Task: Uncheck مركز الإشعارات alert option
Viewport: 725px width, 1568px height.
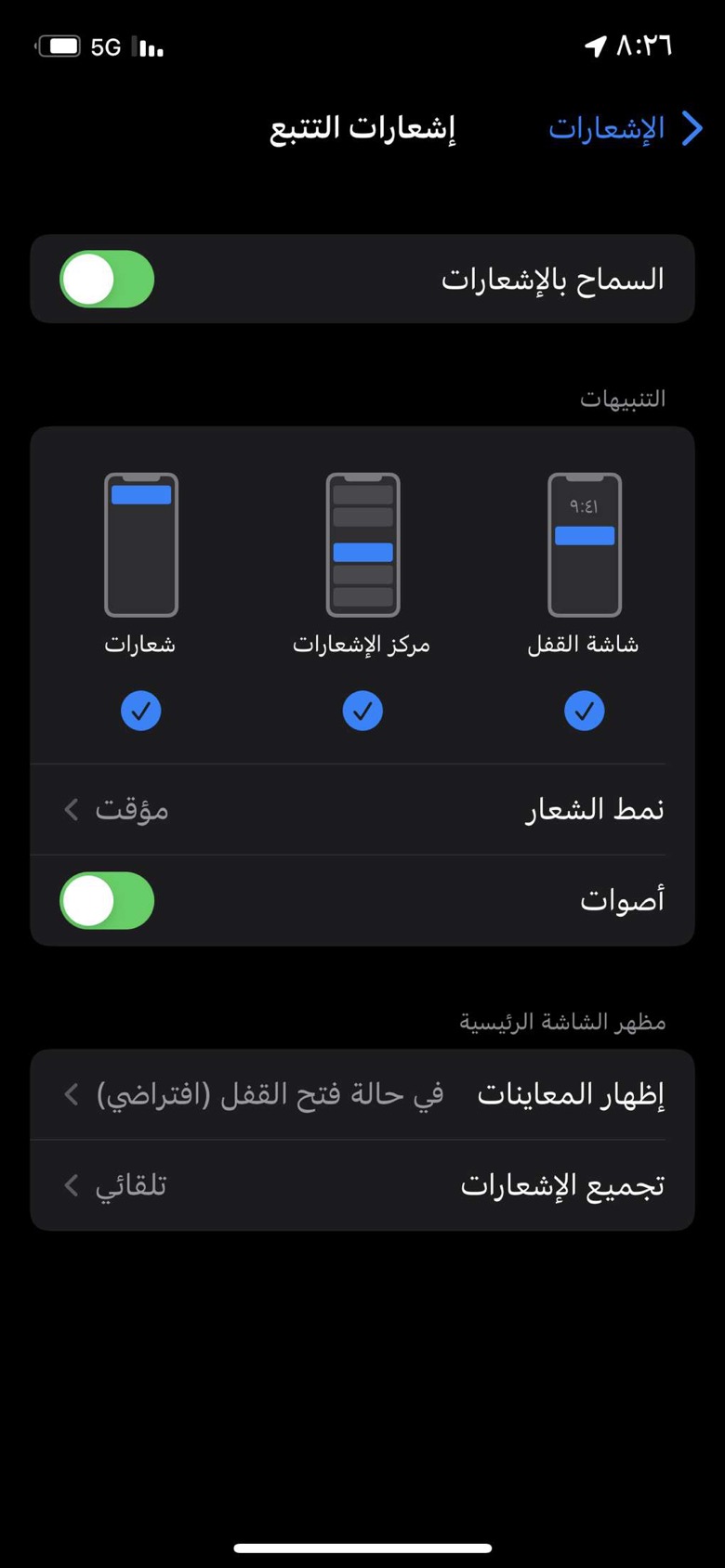Action: pyautogui.click(x=362, y=711)
